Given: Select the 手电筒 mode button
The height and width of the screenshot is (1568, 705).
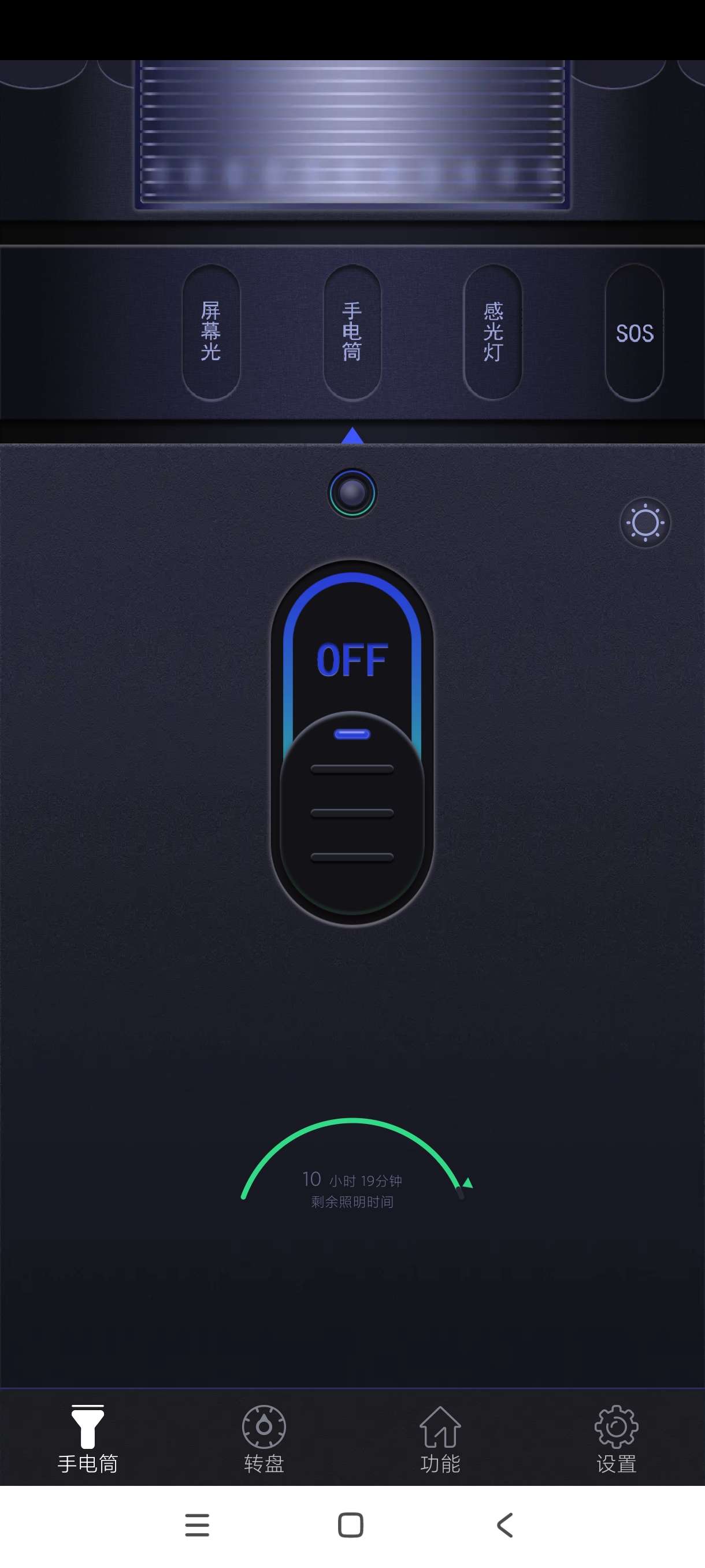Looking at the screenshot, I should pyautogui.click(x=351, y=332).
